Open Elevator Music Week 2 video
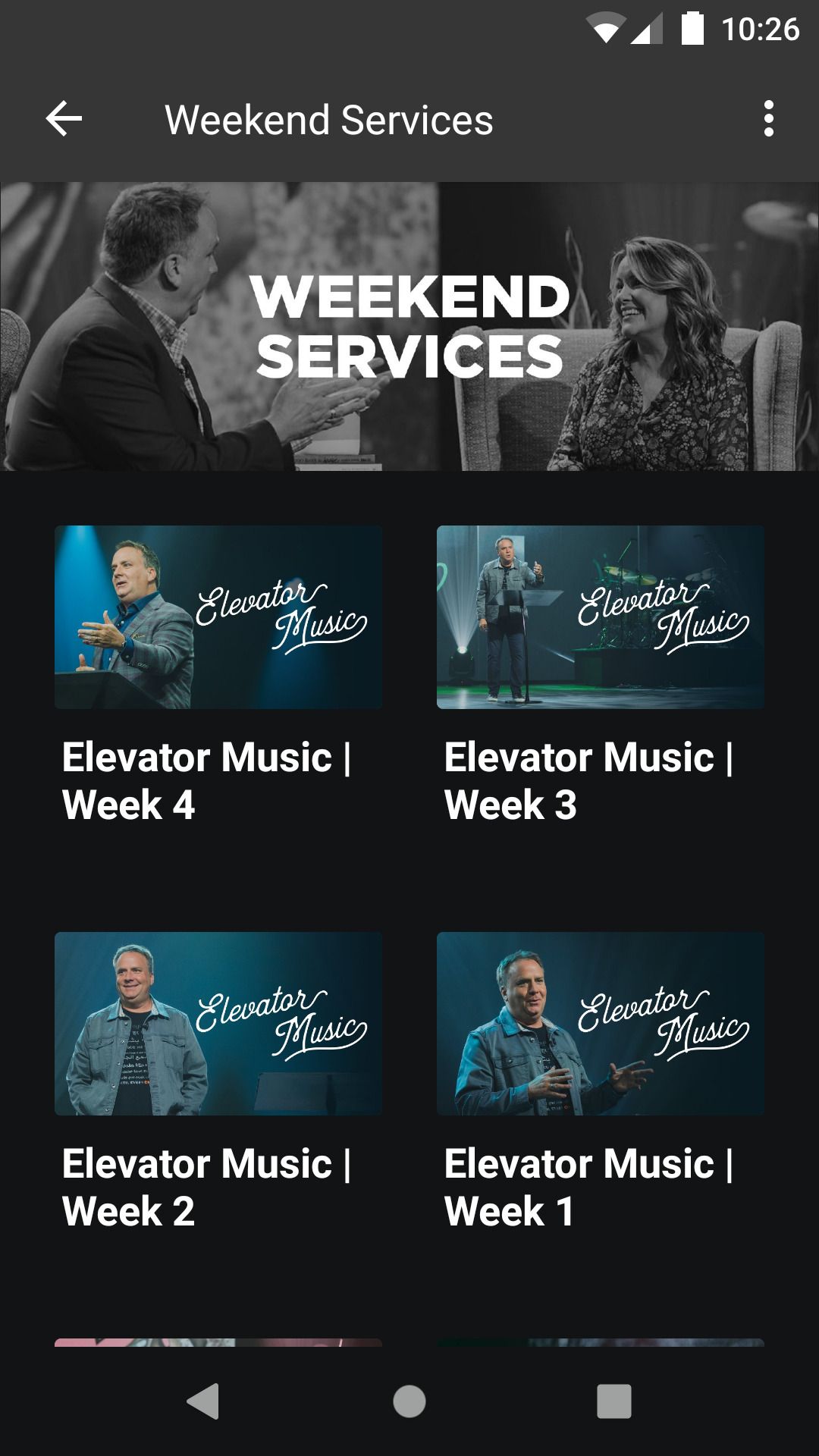 tap(218, 1025)
